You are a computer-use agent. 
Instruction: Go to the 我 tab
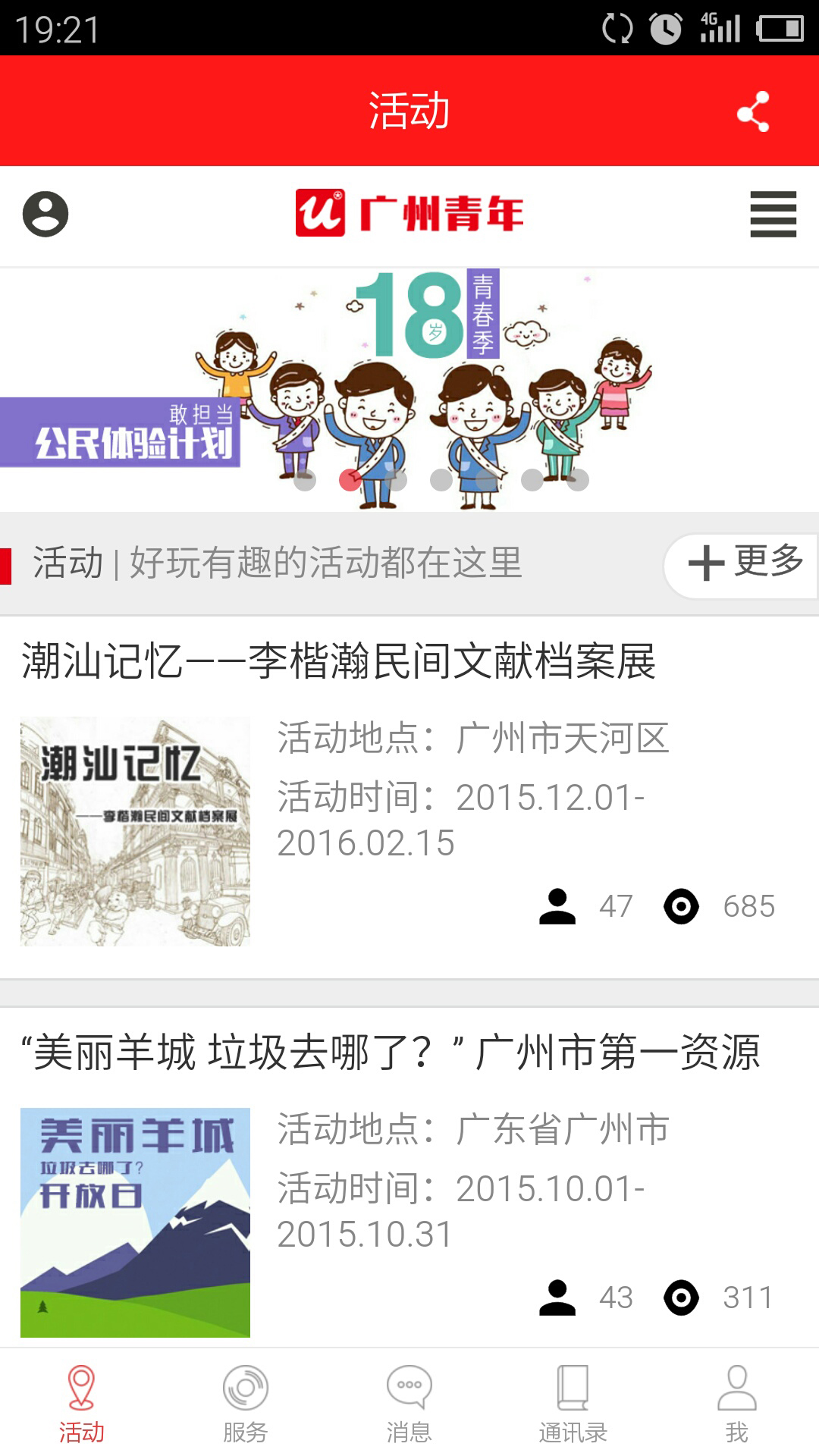[x=737, y=1404]
